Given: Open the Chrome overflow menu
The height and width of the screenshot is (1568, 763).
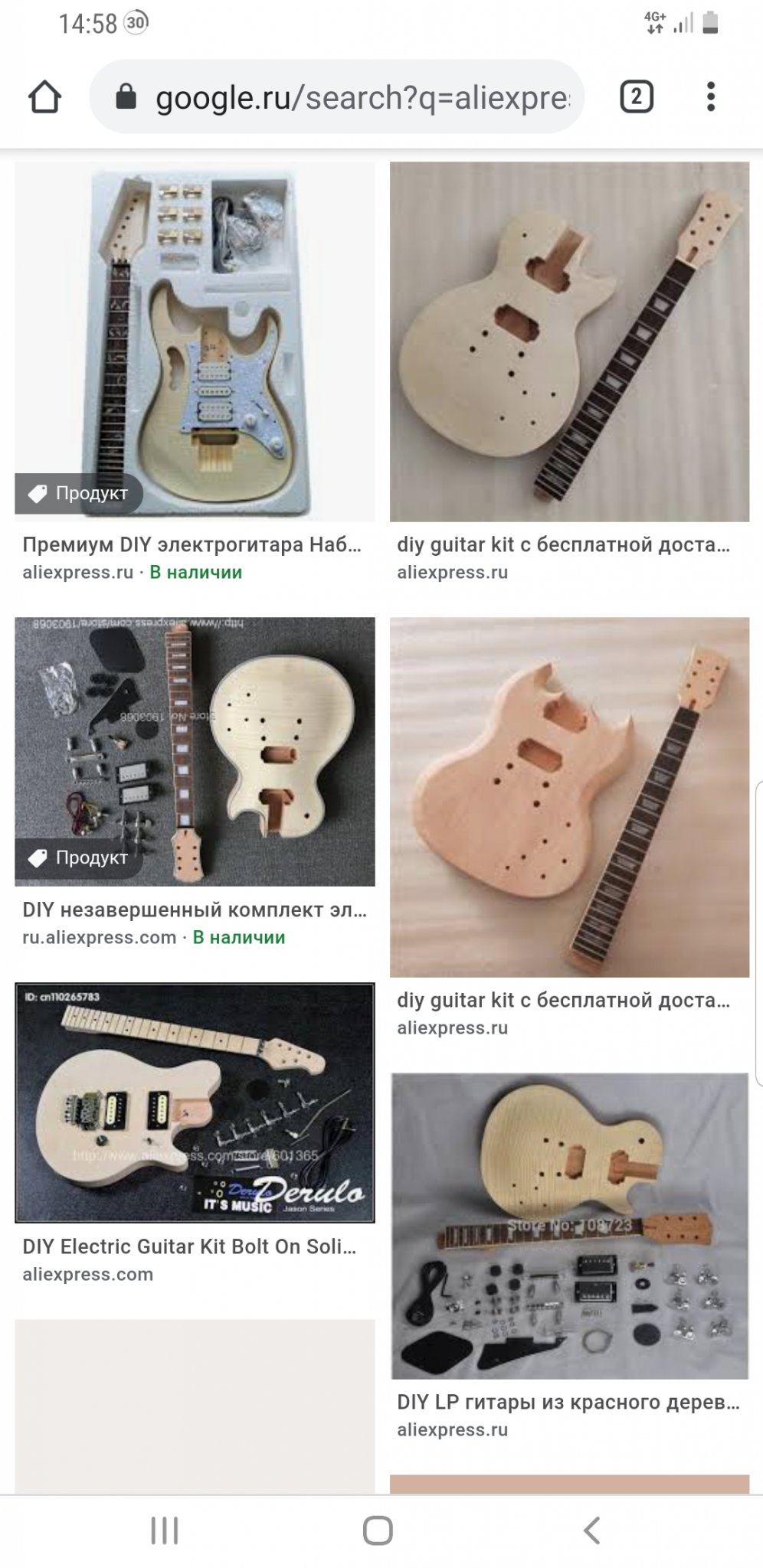Looking at the screenshot, I should click(x=711, y=97).
